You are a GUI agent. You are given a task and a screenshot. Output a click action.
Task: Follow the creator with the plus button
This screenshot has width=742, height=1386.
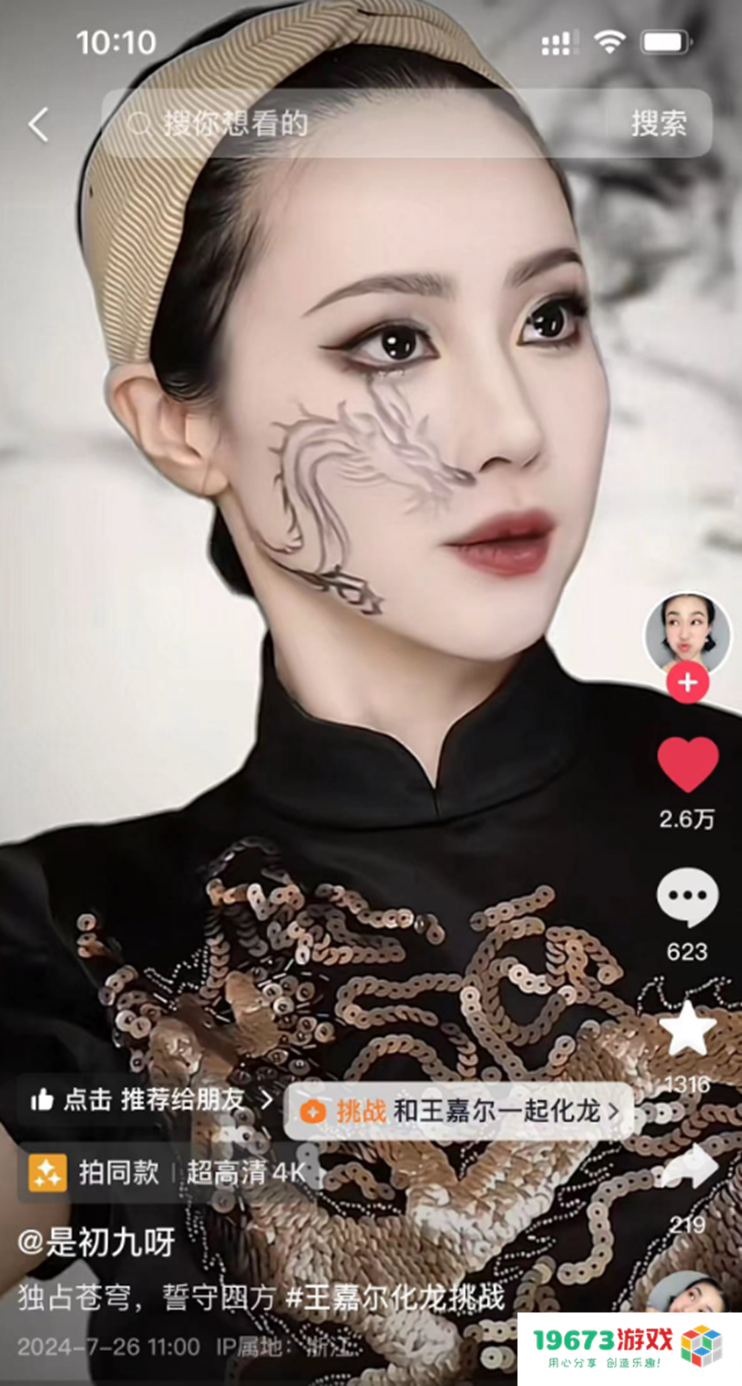pyautogui.click(x=687, y=683)
